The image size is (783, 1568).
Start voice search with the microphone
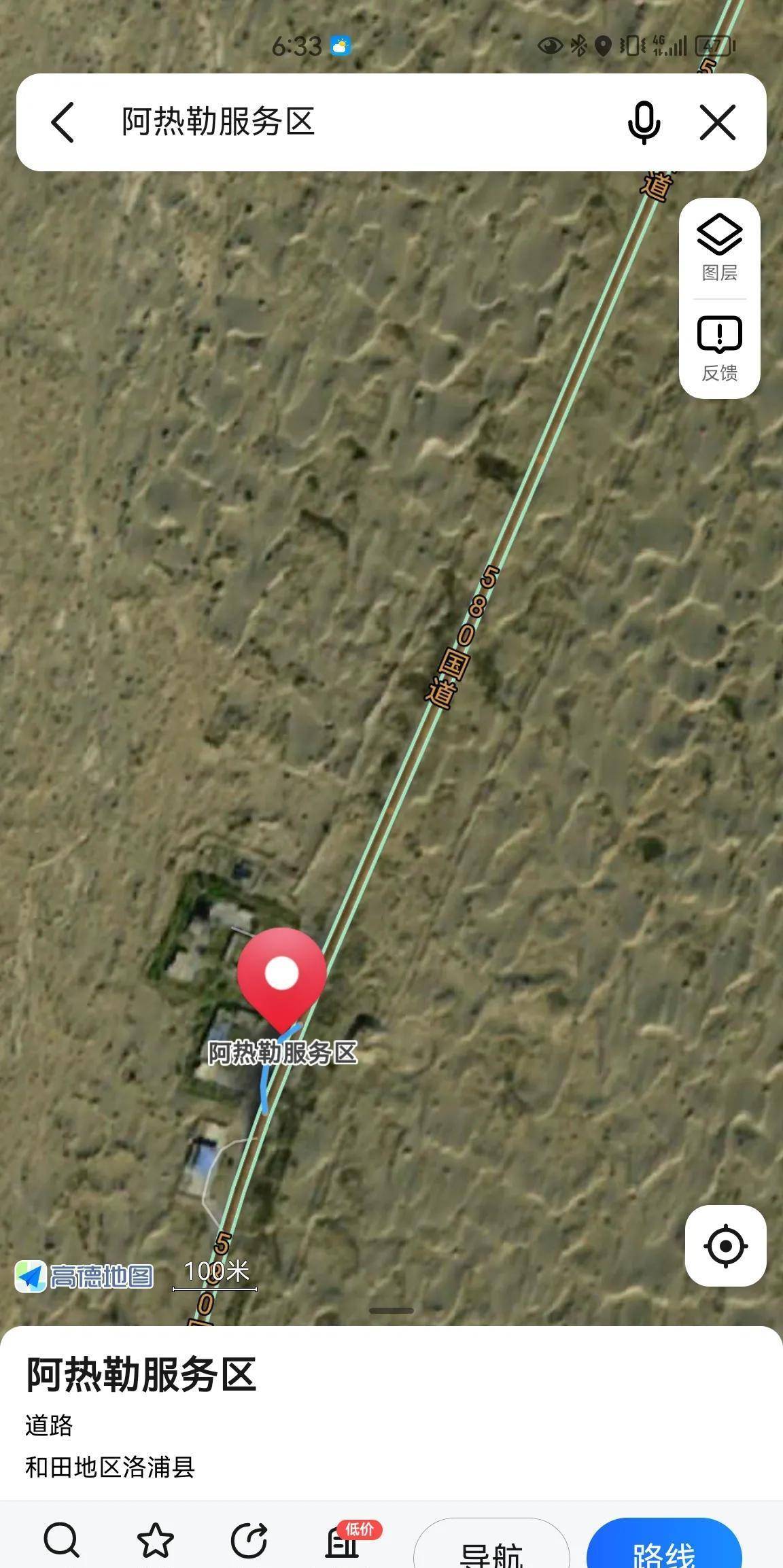(x=643, y=122)
